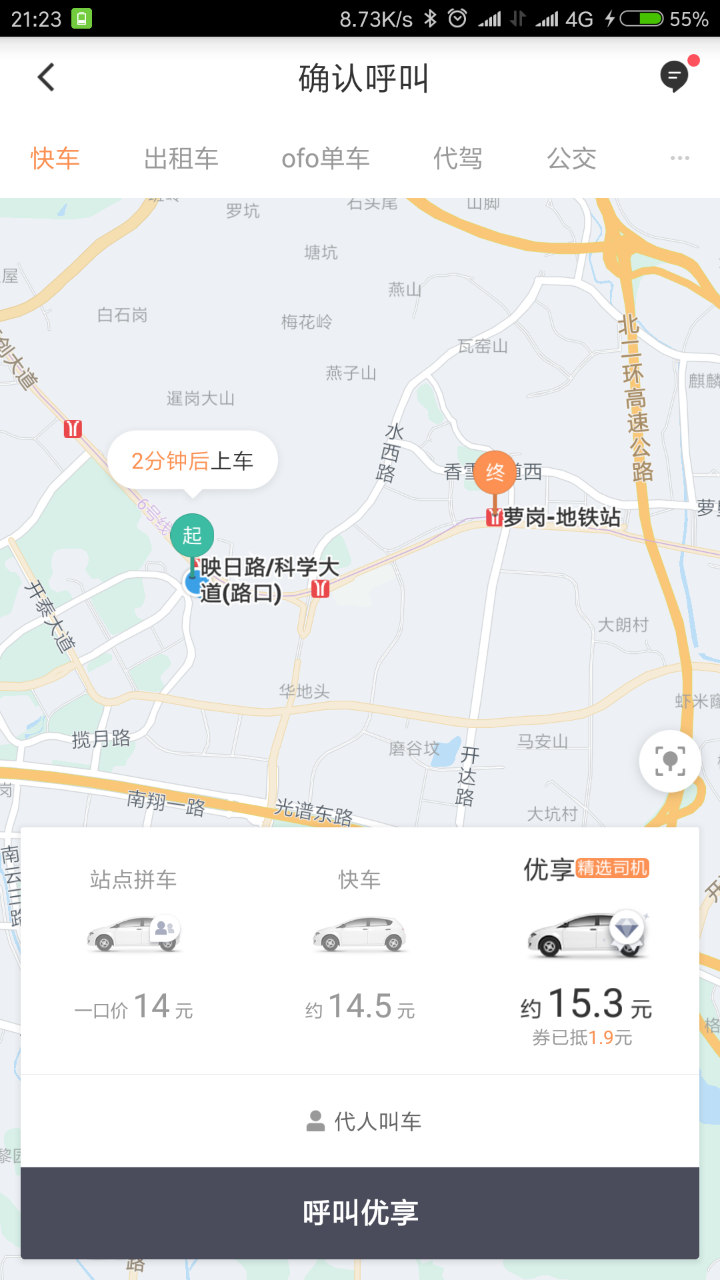720x1280 pixels.
Task: Tap the 终 destination marker at 萝岗-地铁站
Action: [495, 473]
